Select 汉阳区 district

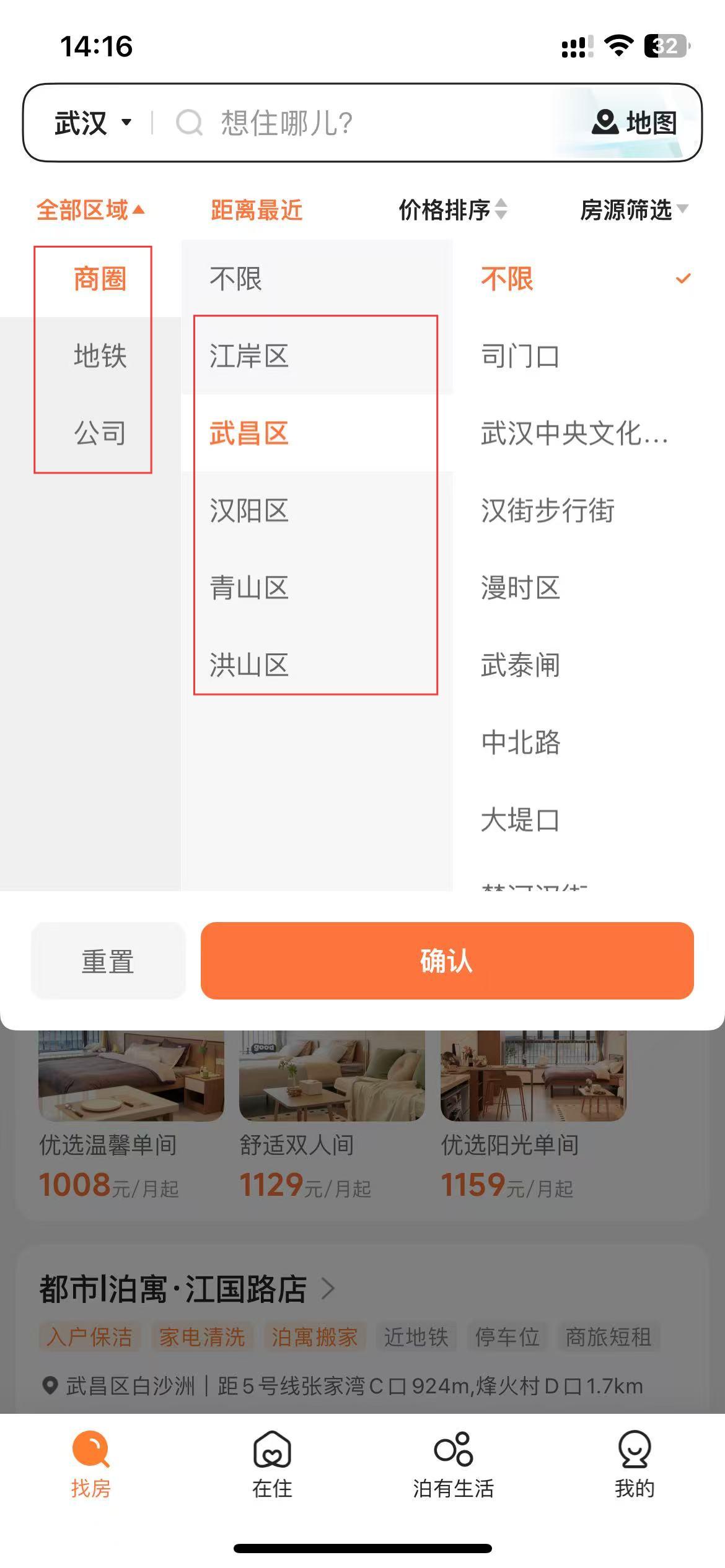249,510
